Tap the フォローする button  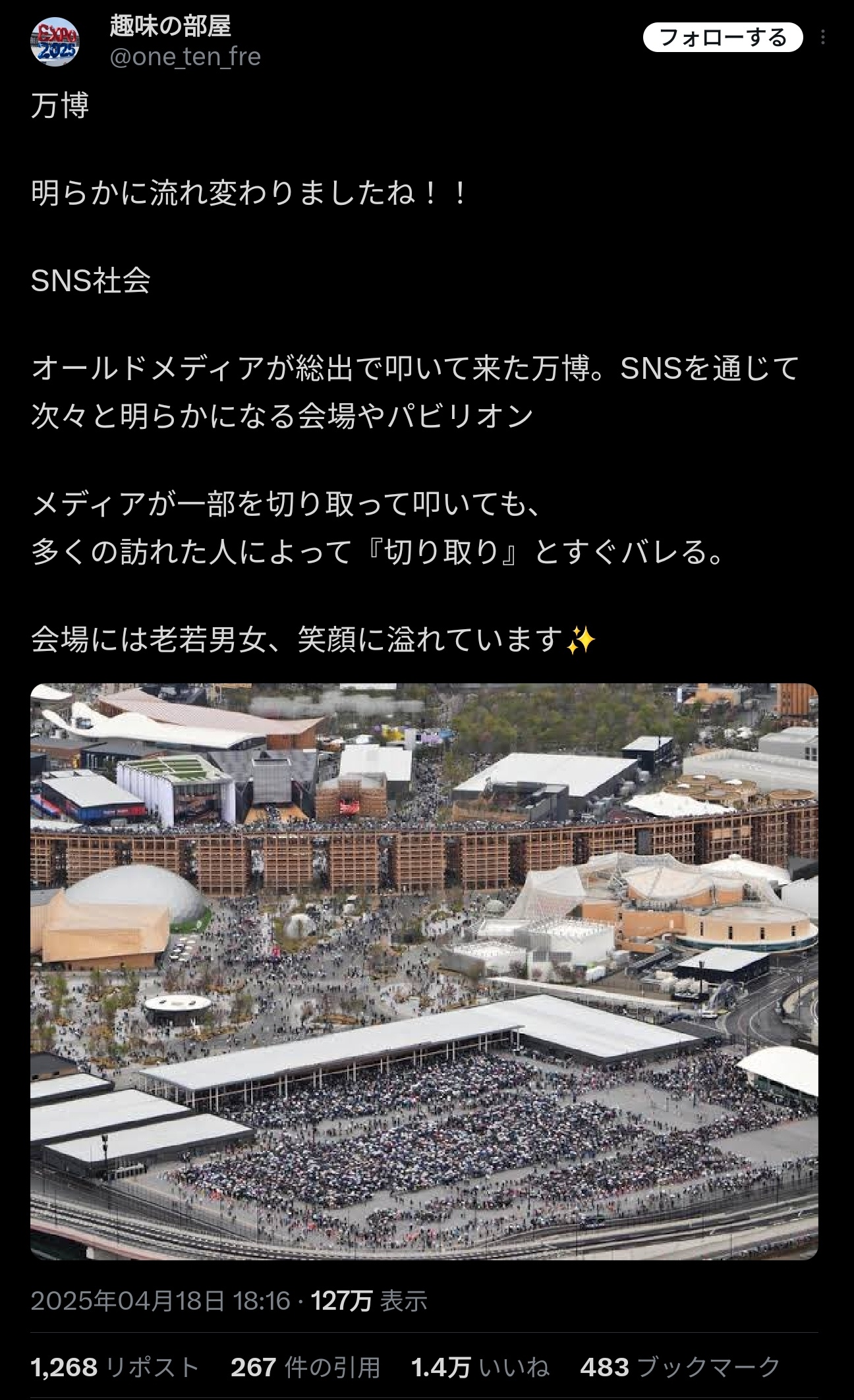723,38
